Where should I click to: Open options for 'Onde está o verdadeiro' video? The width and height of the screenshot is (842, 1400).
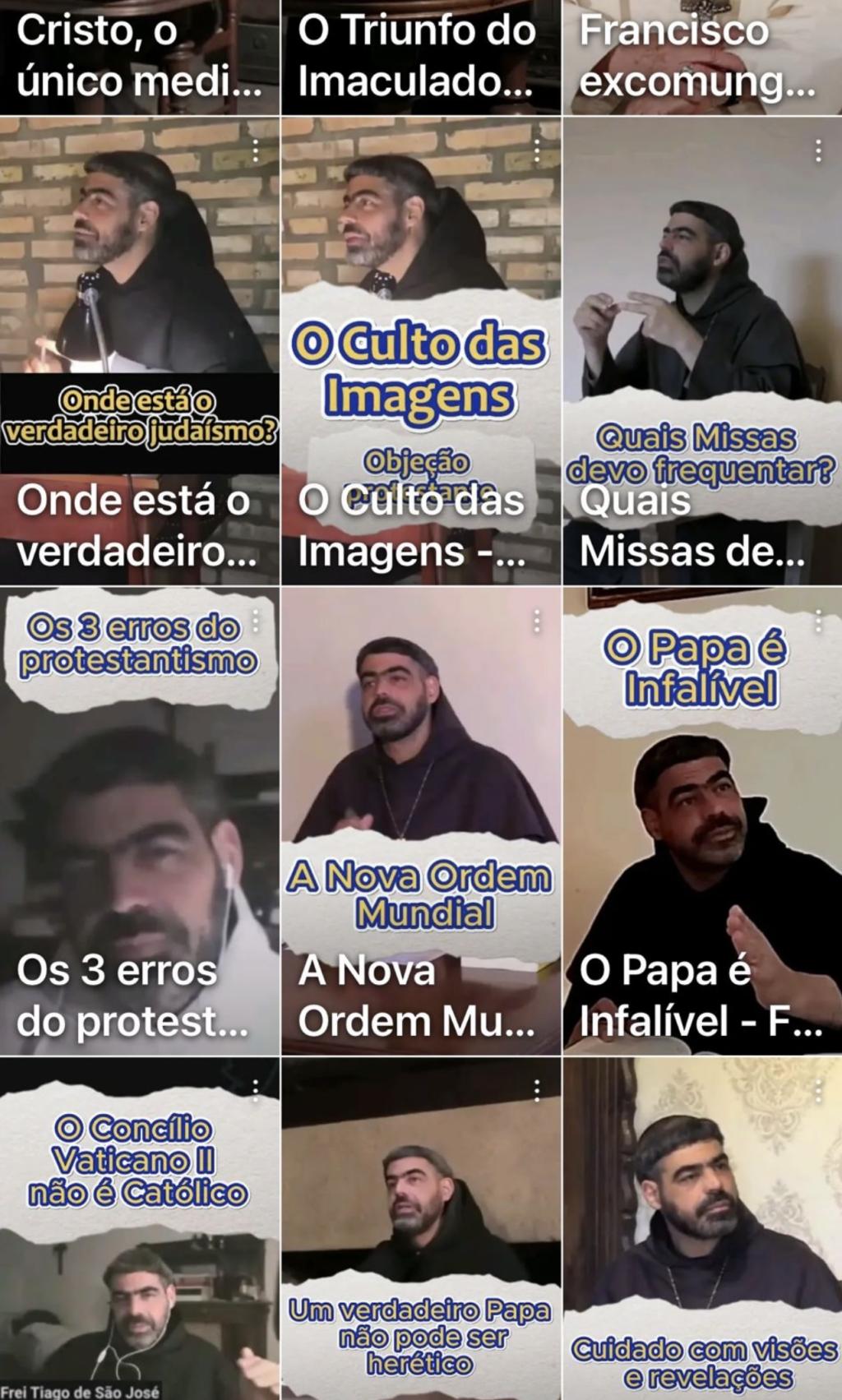pos(256,150)
